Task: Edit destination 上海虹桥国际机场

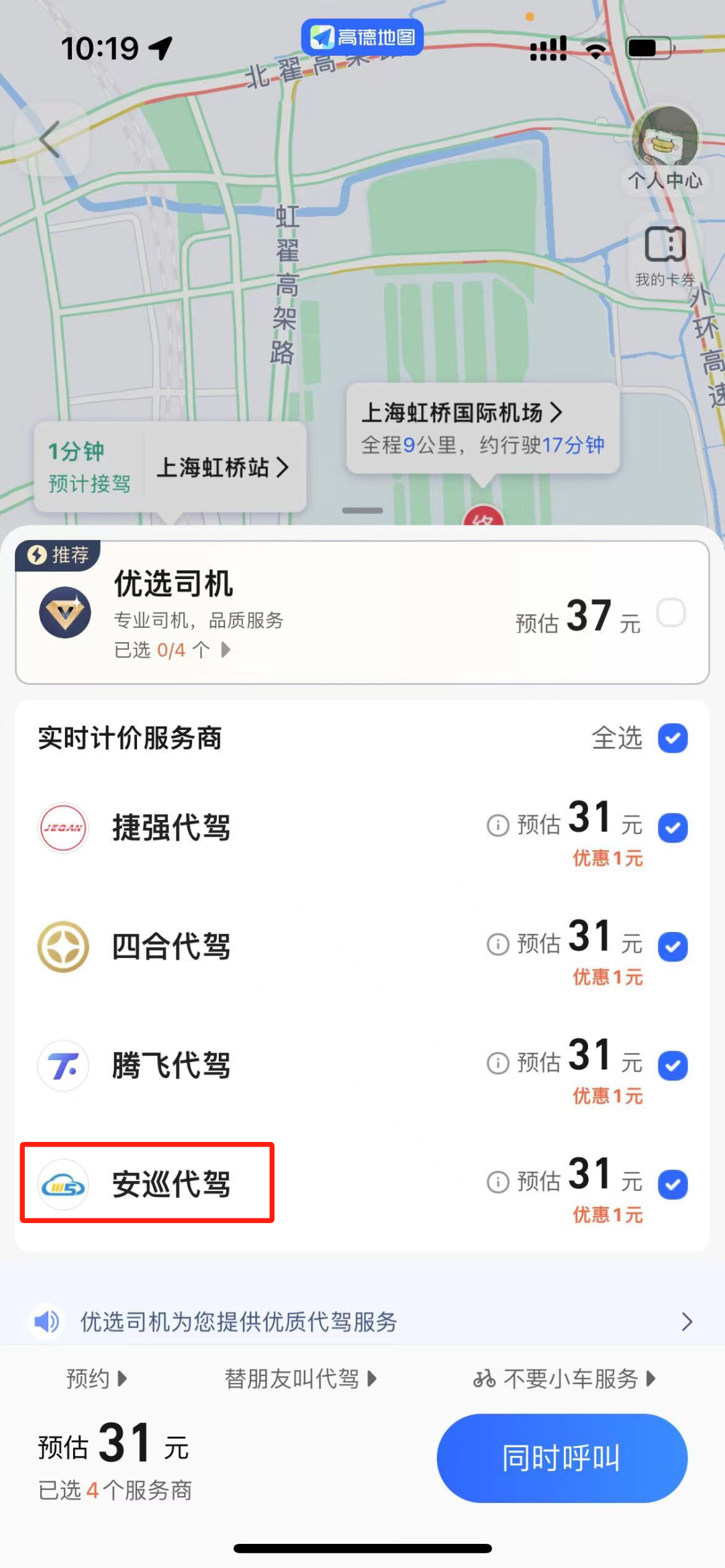Action: 462,412
